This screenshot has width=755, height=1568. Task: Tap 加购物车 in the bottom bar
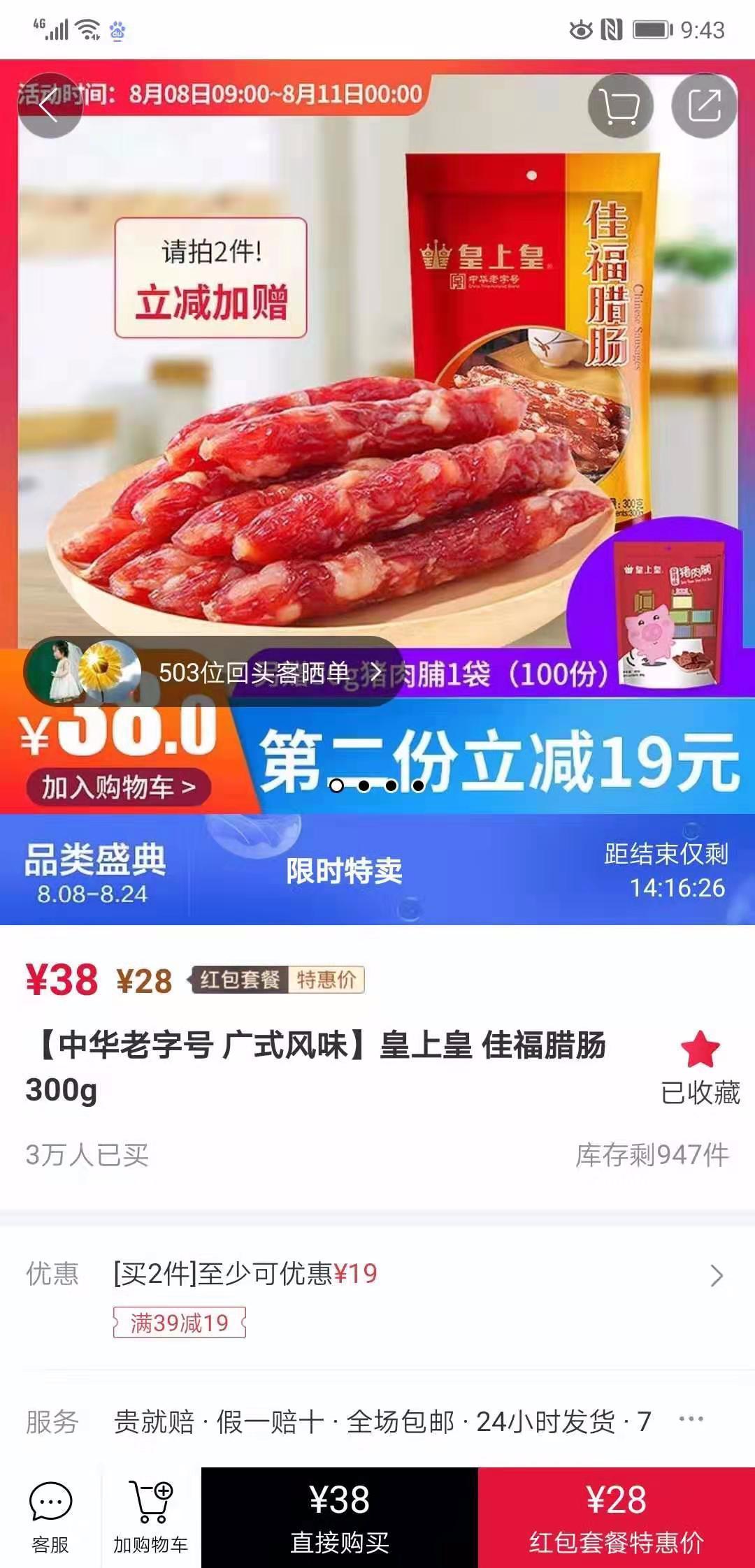pyautogui.click(x=151, y=1518)
